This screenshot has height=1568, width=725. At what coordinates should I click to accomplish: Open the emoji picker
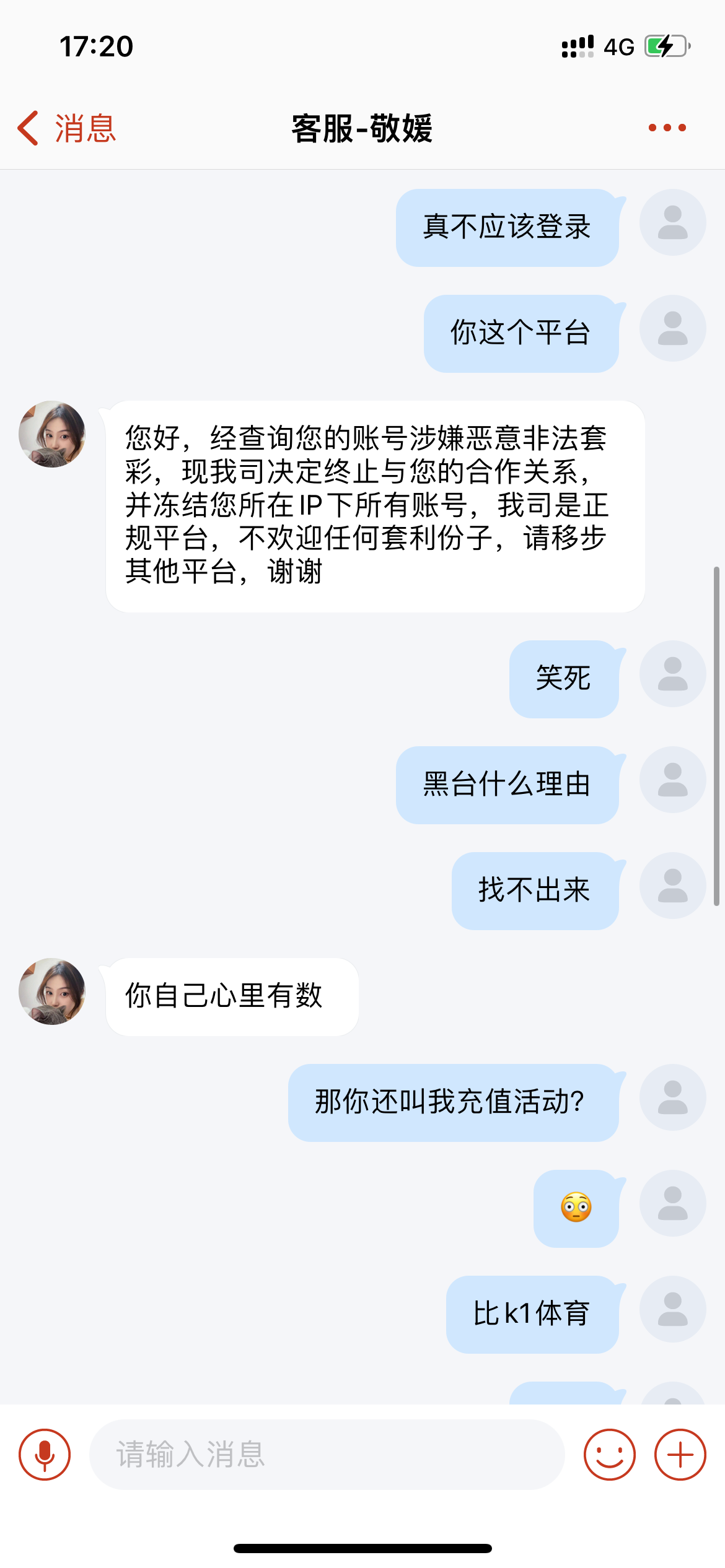point(609,1455)
